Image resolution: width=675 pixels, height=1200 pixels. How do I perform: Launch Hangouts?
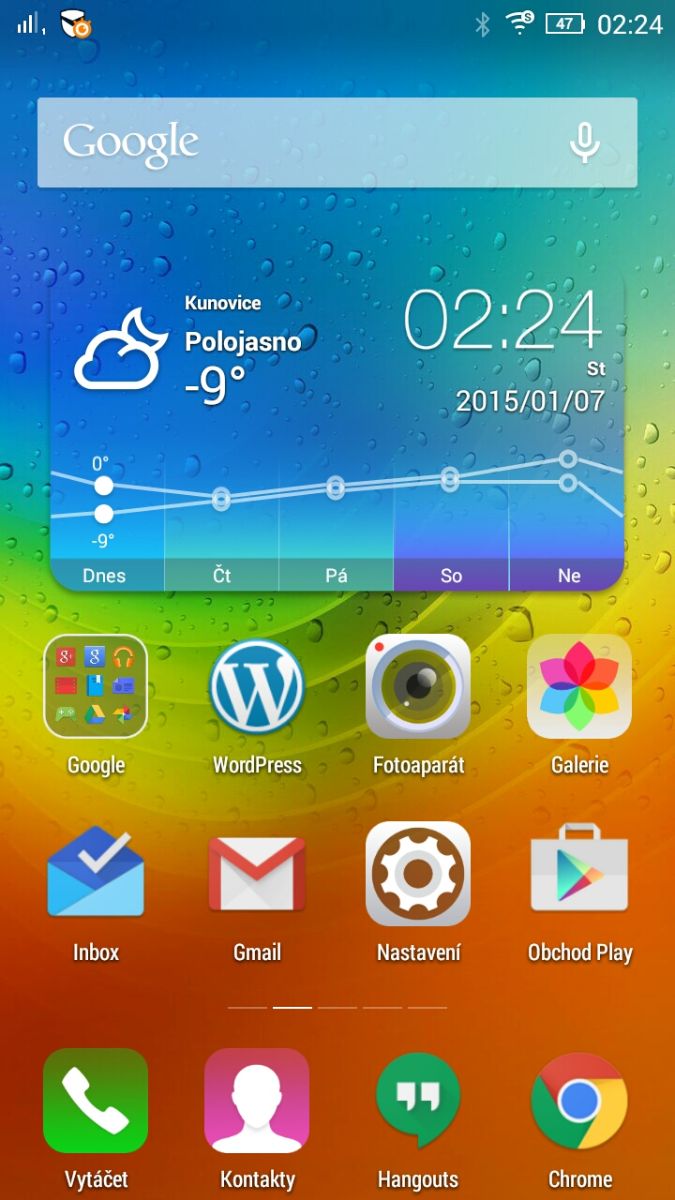click(418, 1101)
